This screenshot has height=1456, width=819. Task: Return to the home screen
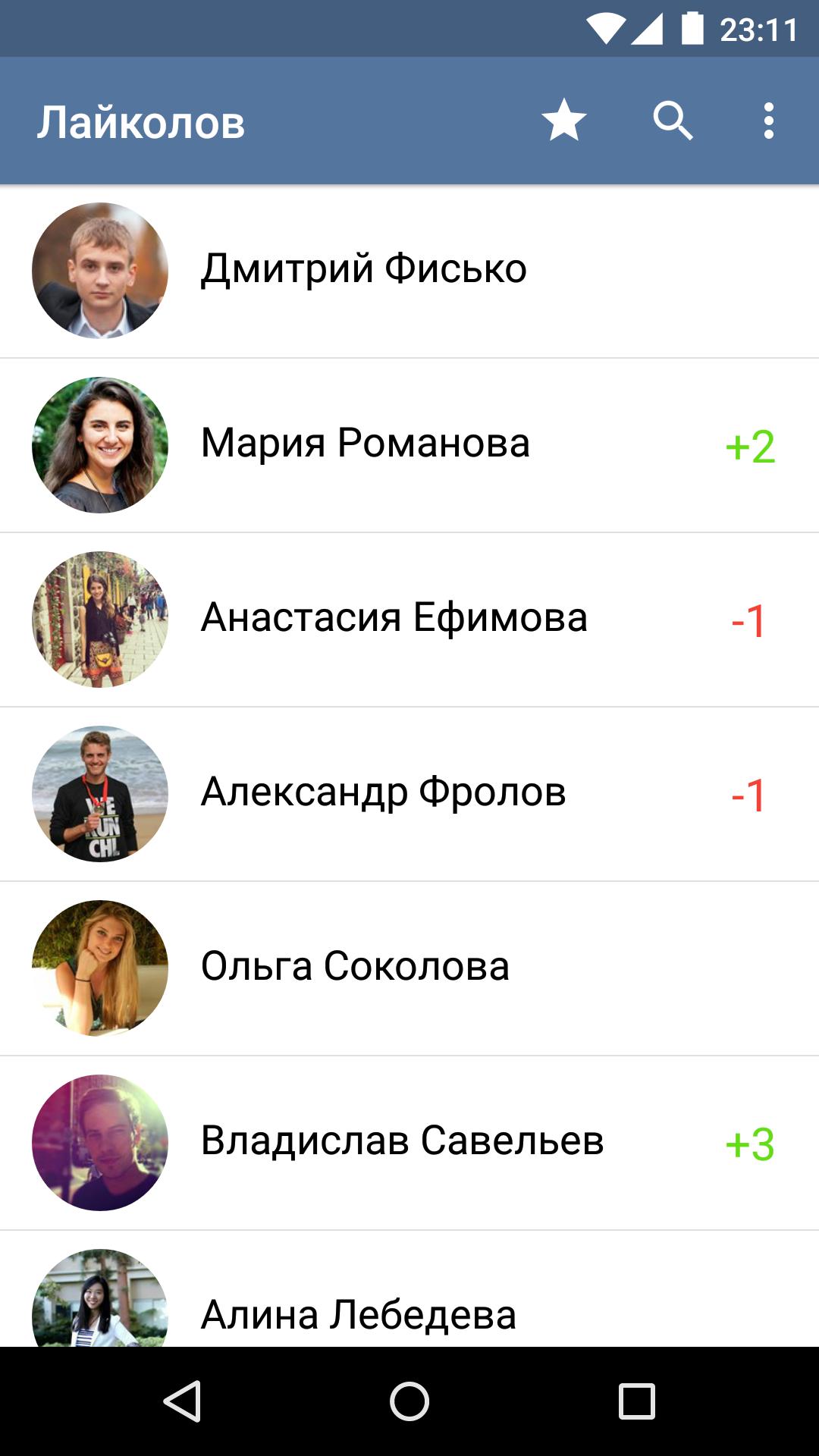tap(409, 1401)
